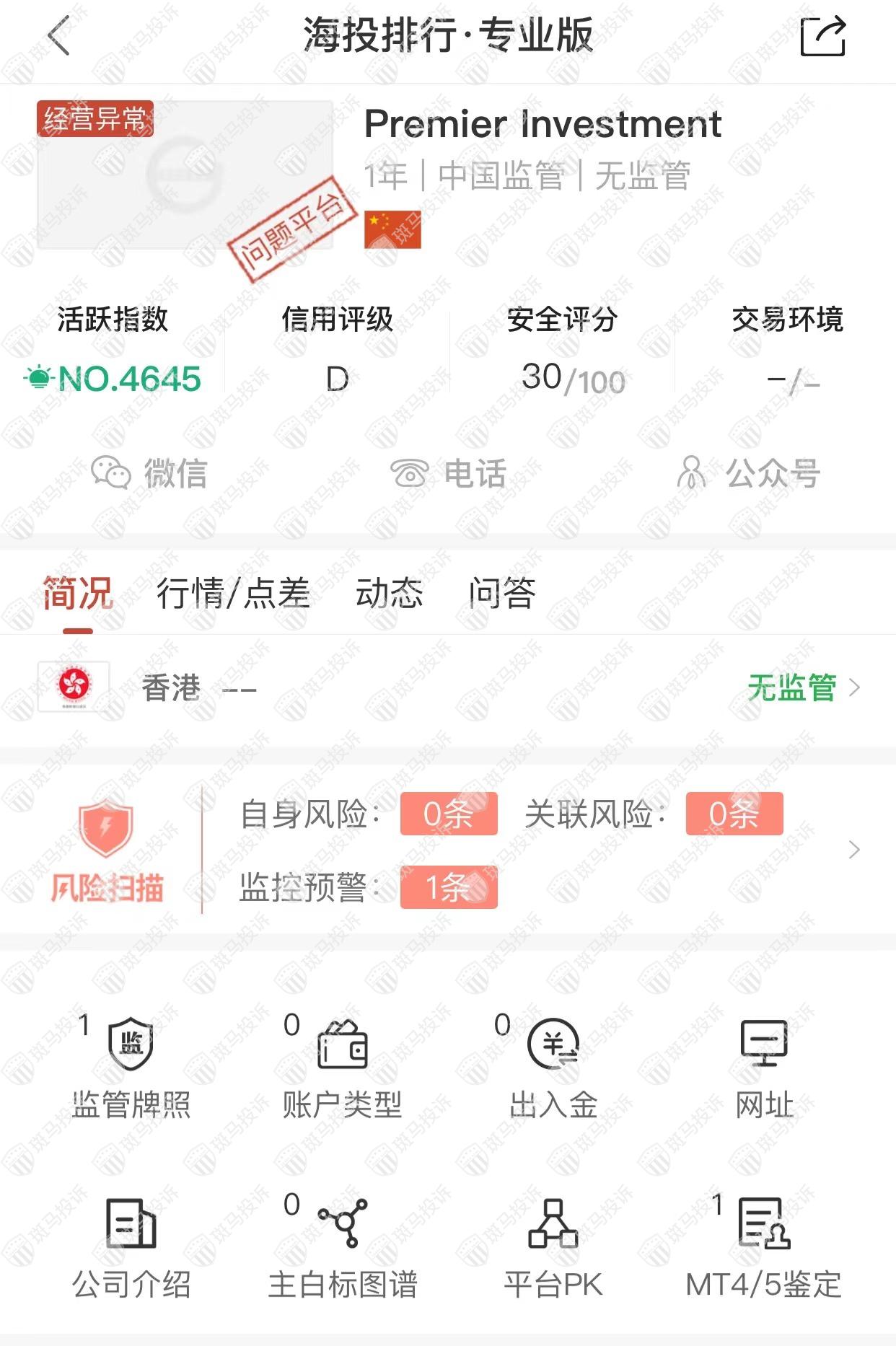The width and height of the screenshot is (896, 1346).
Task: Contact via 微信 (WeChat)
Action: [x=149, y=473]
